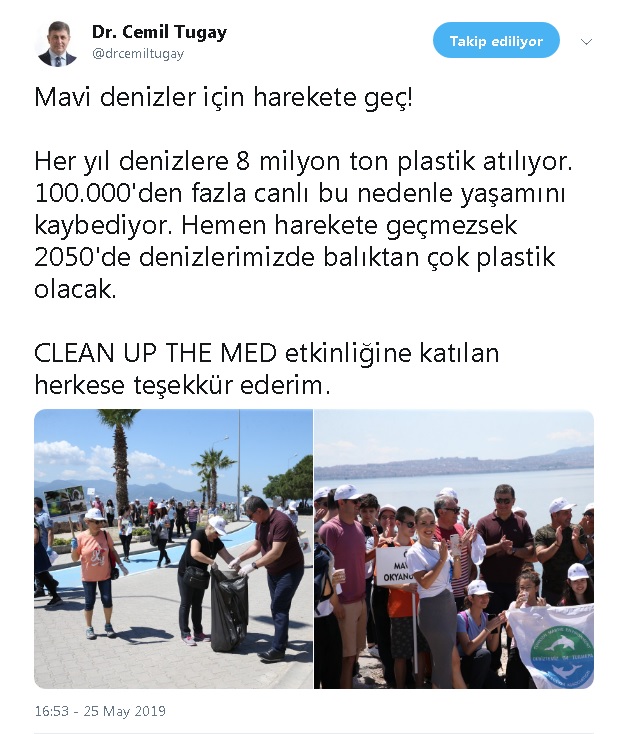The height and width of the screenshot is (734, 617).
Task: Open the 16:53 - 25 May 2019 timestamp
Action: click(x=100, y=711)
